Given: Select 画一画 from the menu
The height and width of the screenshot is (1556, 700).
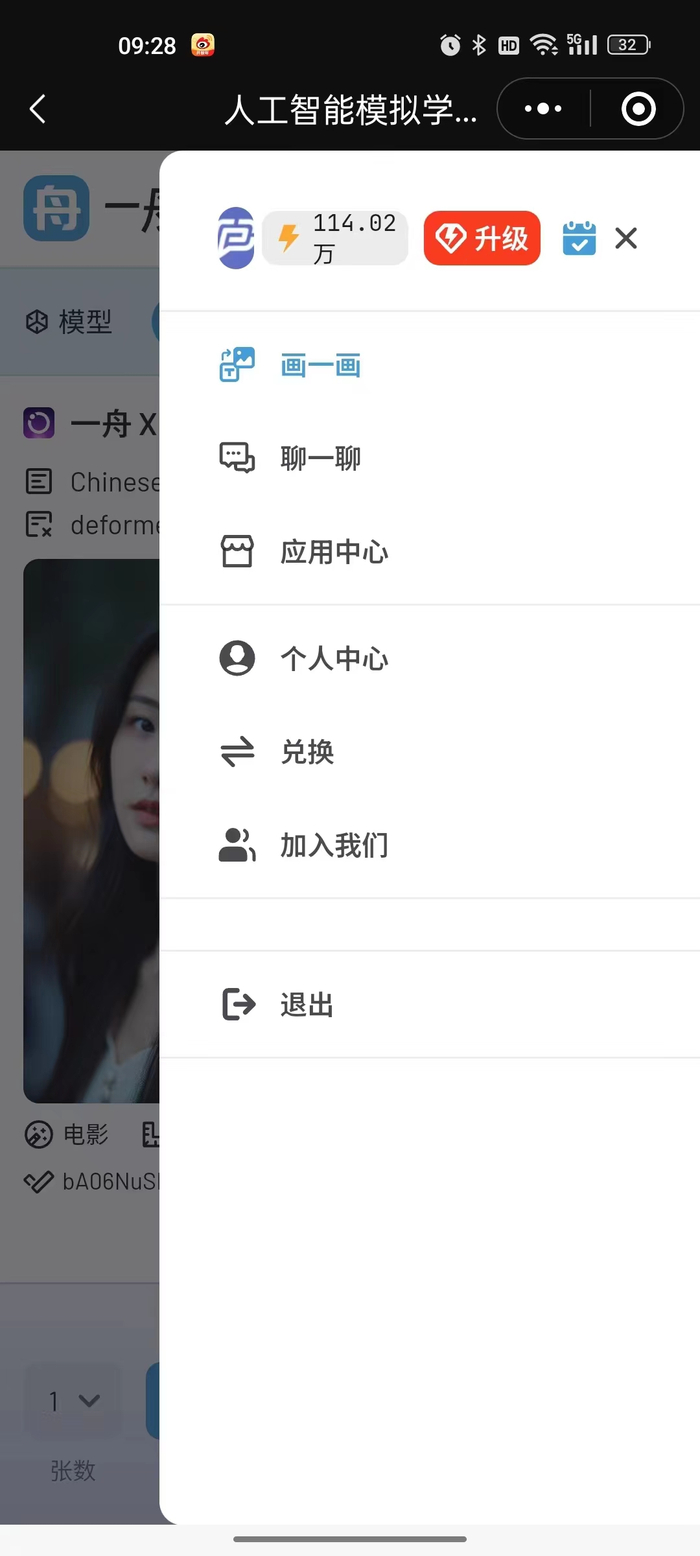Looking at the screenshot, I should click(x=320, y=366).
